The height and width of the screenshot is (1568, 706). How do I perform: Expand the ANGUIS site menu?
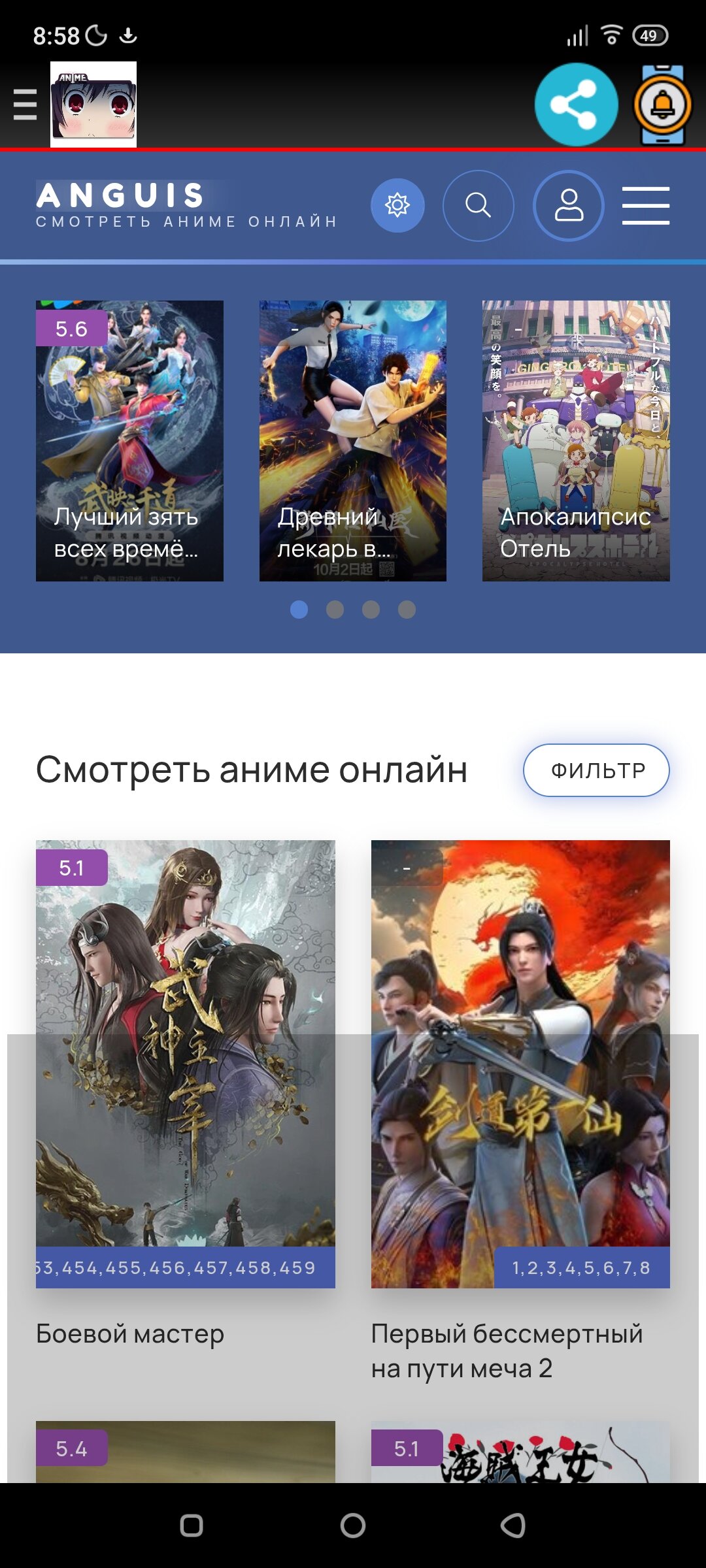coord(646,205)
